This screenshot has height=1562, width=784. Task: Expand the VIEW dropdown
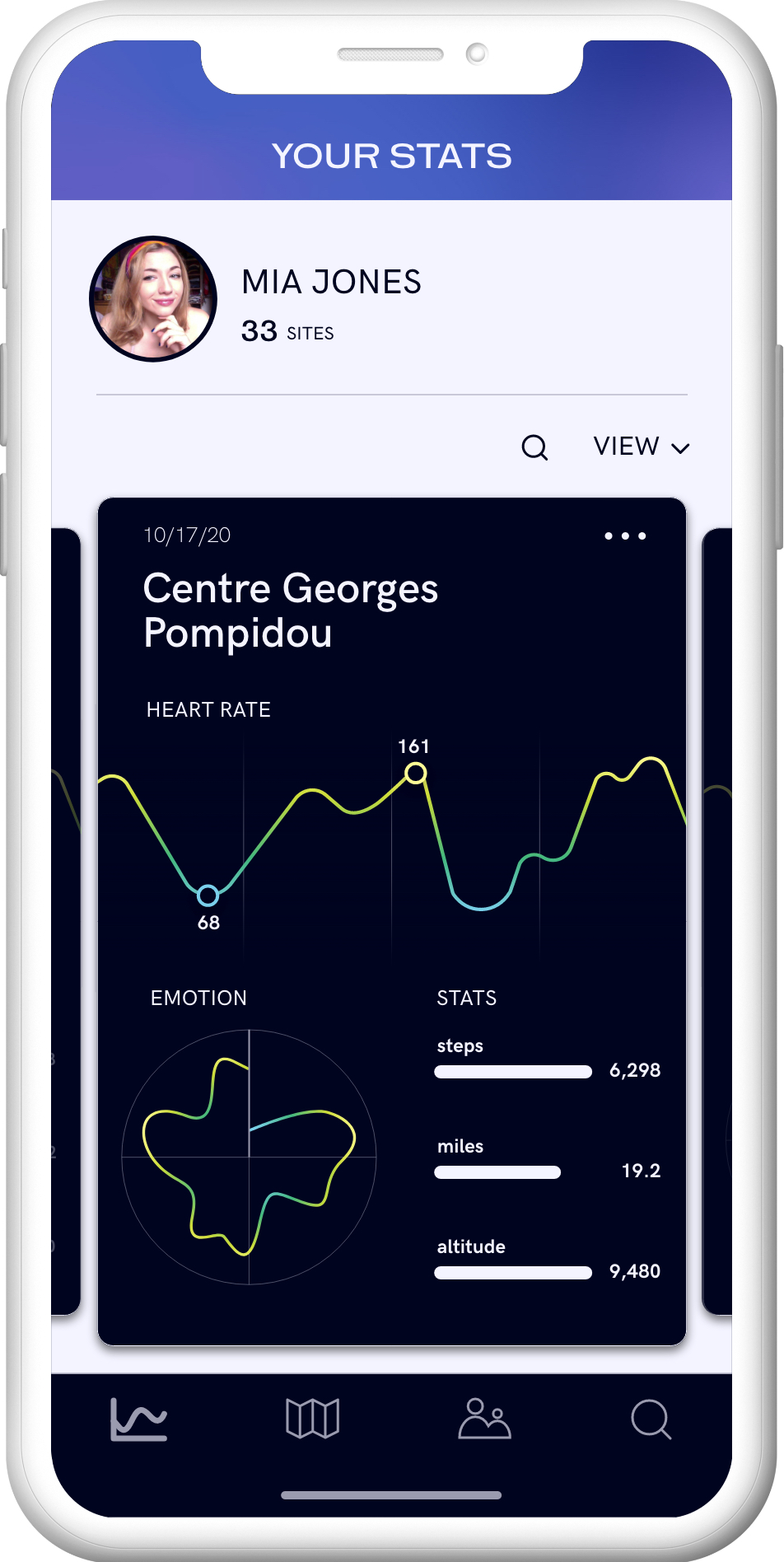coord(641,447)
